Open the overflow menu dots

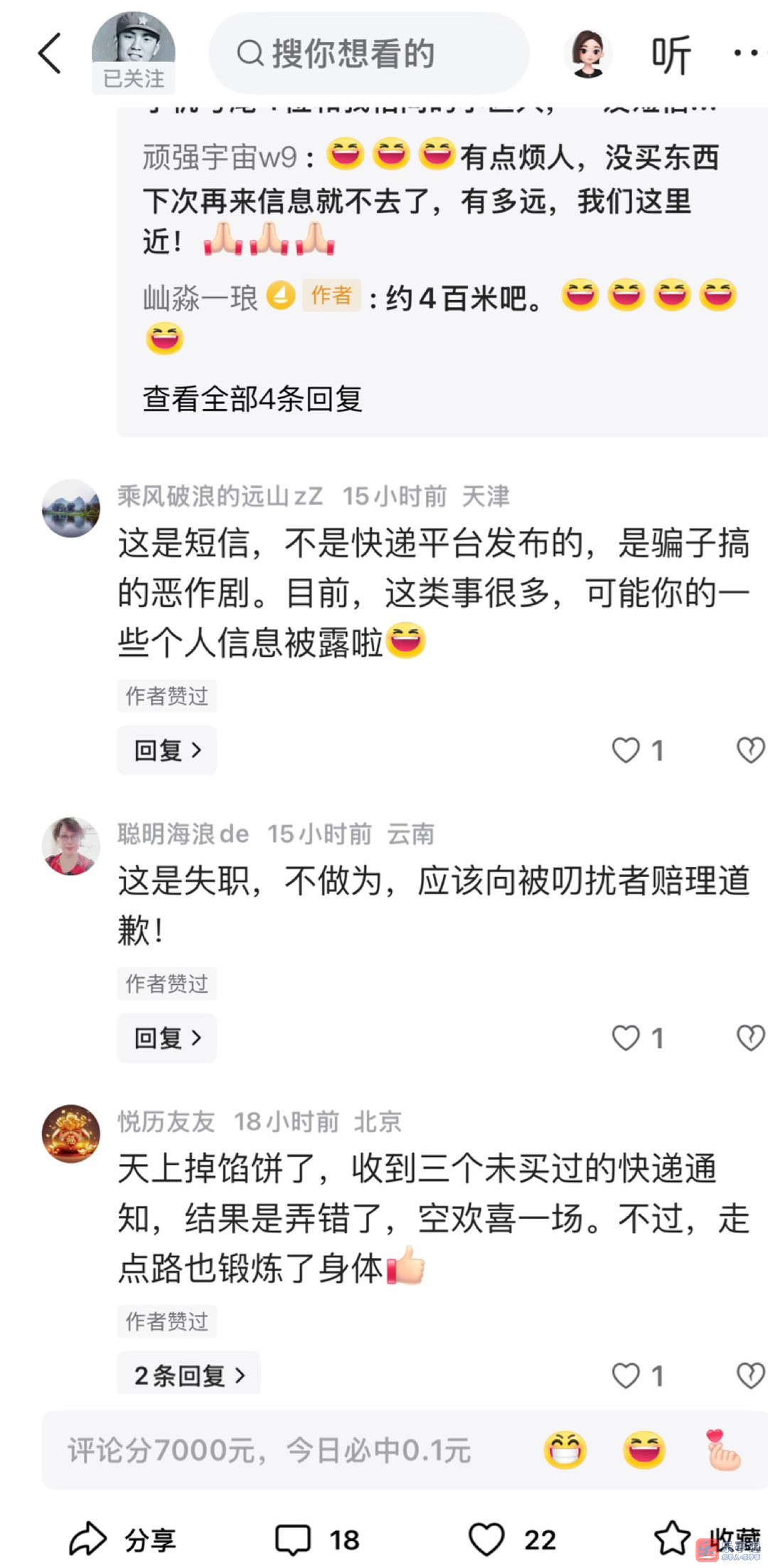tap(747, 53)
